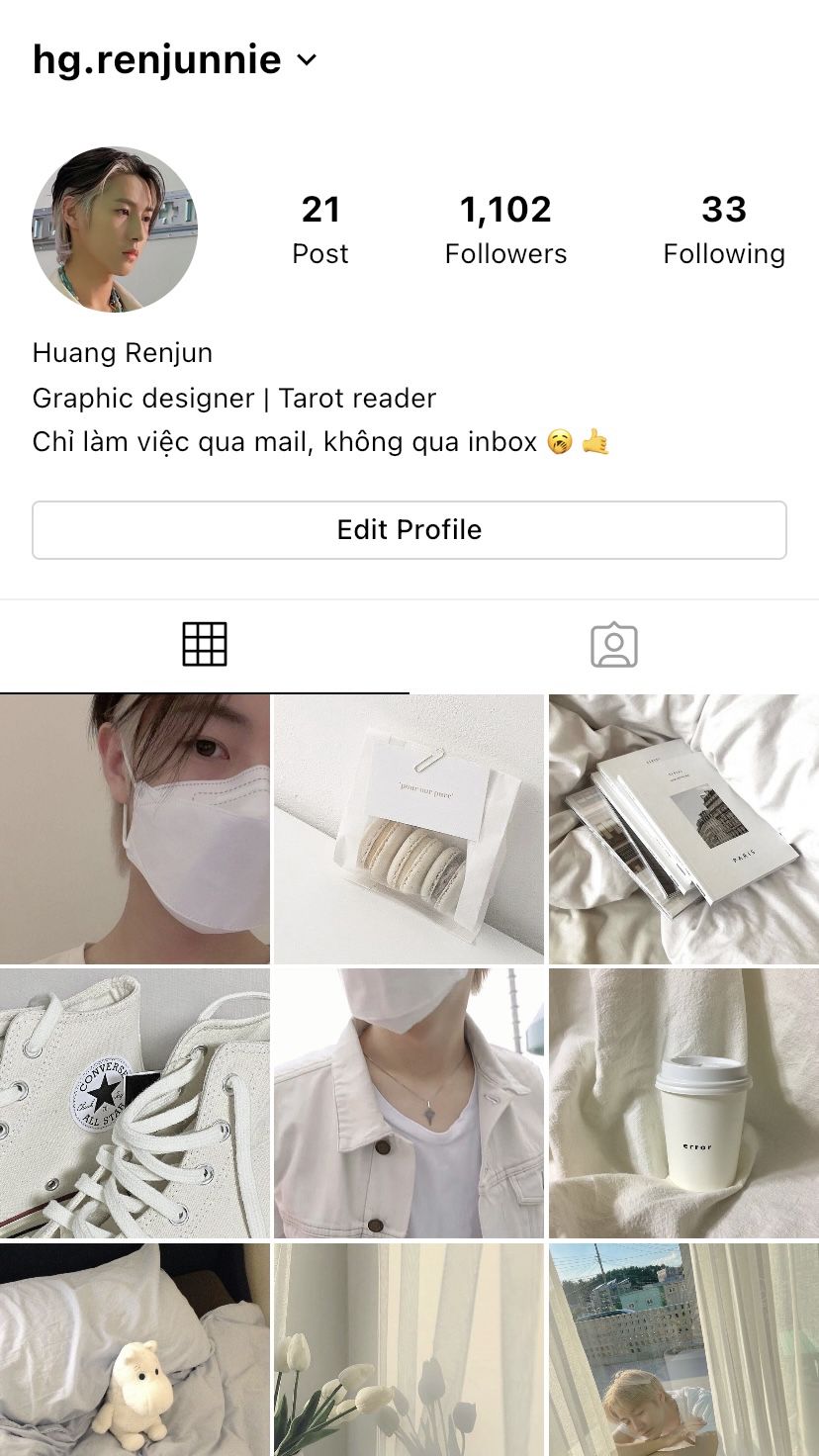Screen dimensions: 819x1456
Task: Open the white tulips post
Action: click(409, 1350)
